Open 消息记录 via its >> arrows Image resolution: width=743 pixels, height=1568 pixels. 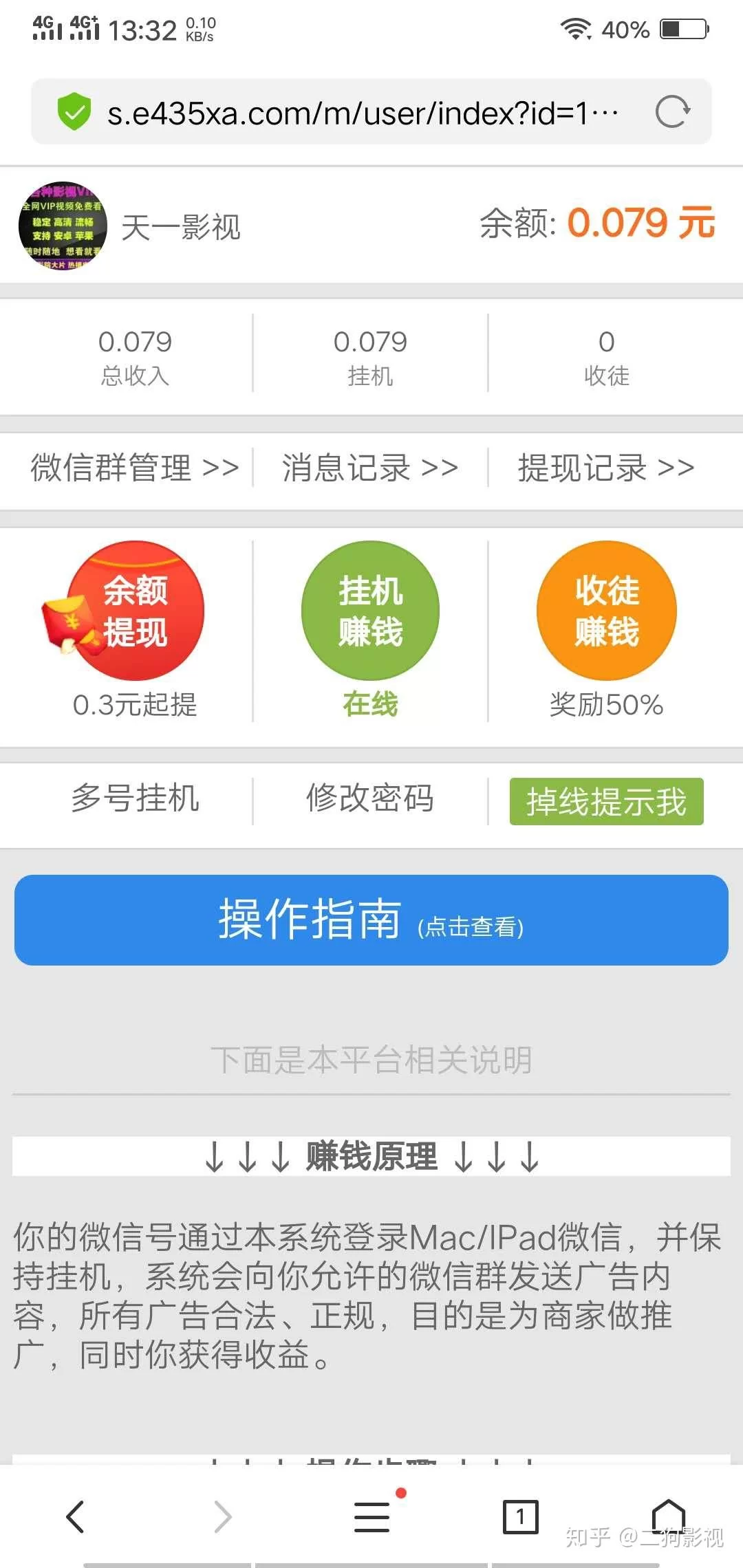tap(369, 468)
